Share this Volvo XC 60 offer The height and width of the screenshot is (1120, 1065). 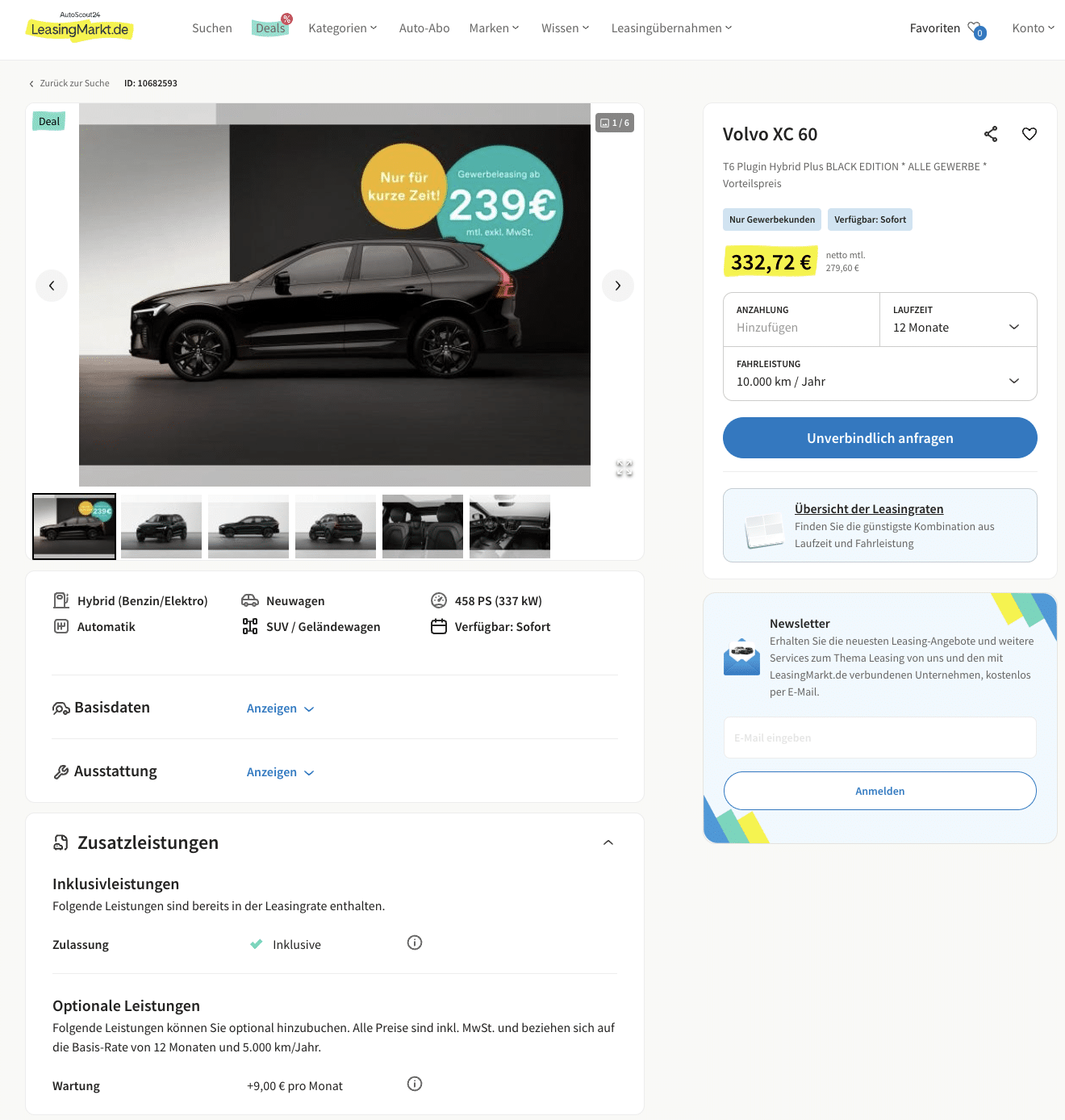[991, 134]
